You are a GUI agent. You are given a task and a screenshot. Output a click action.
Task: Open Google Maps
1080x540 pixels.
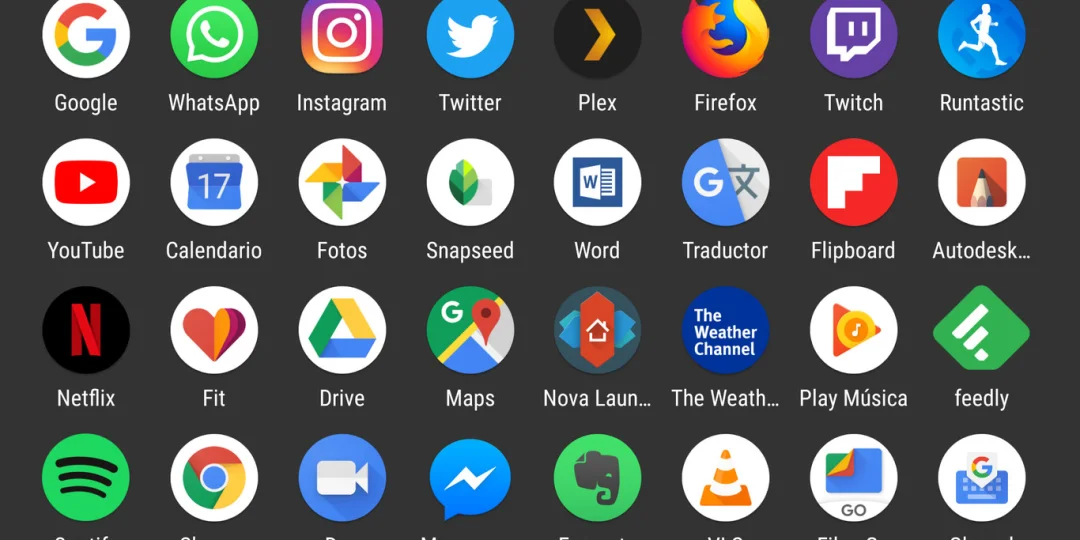470,330
